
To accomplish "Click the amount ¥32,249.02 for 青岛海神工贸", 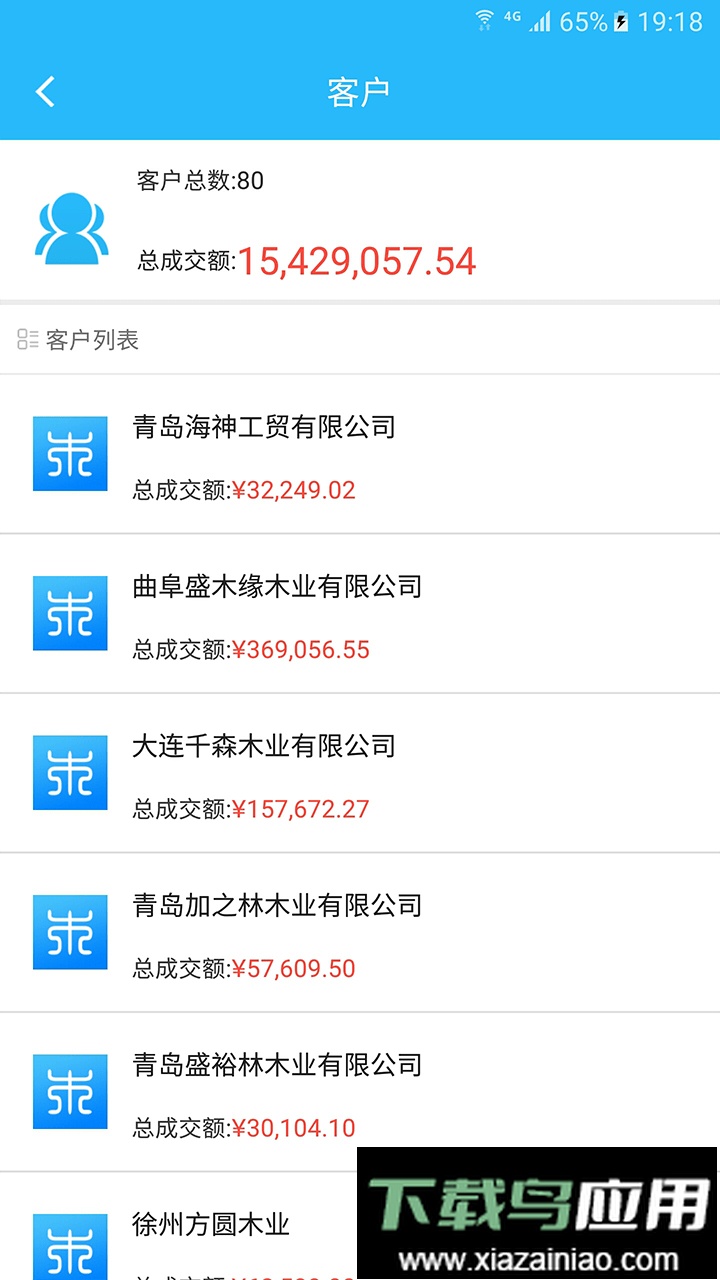I will 290,490.
